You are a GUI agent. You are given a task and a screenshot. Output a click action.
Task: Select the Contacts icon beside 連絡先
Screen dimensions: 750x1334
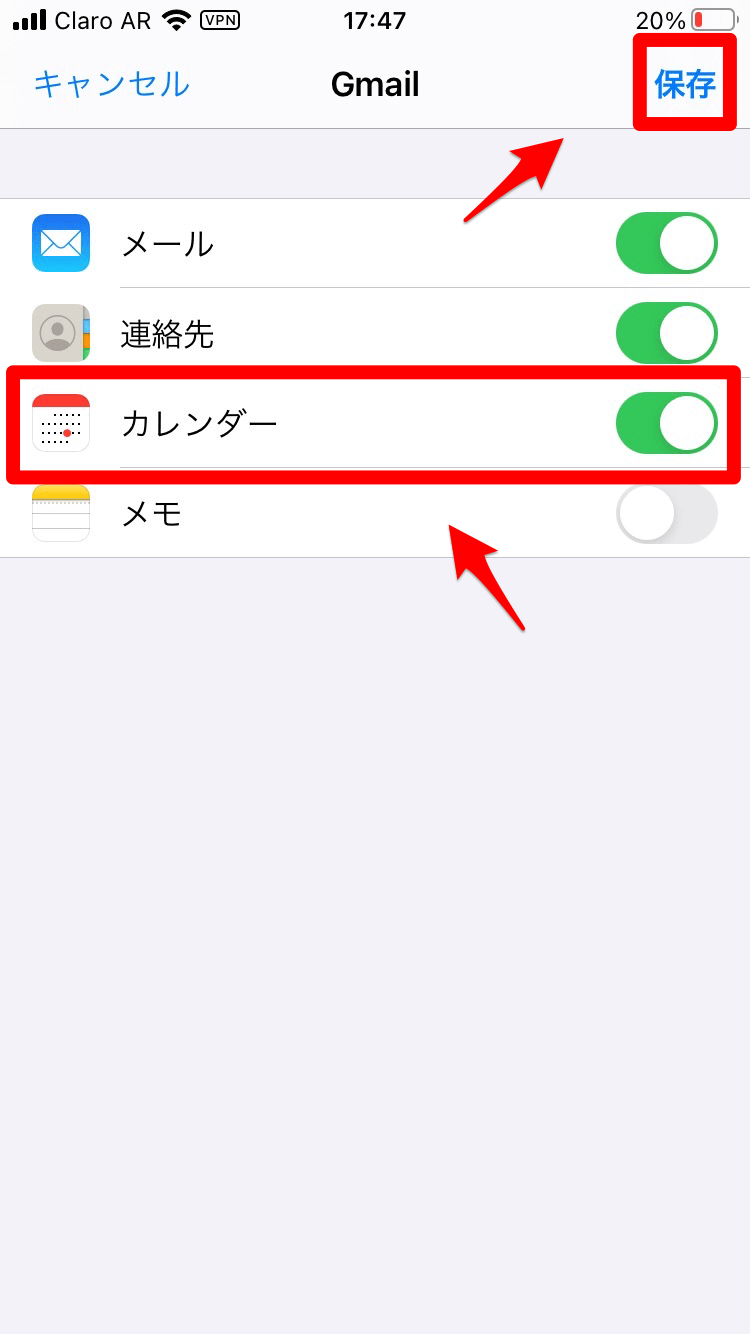tap(61, 333)
